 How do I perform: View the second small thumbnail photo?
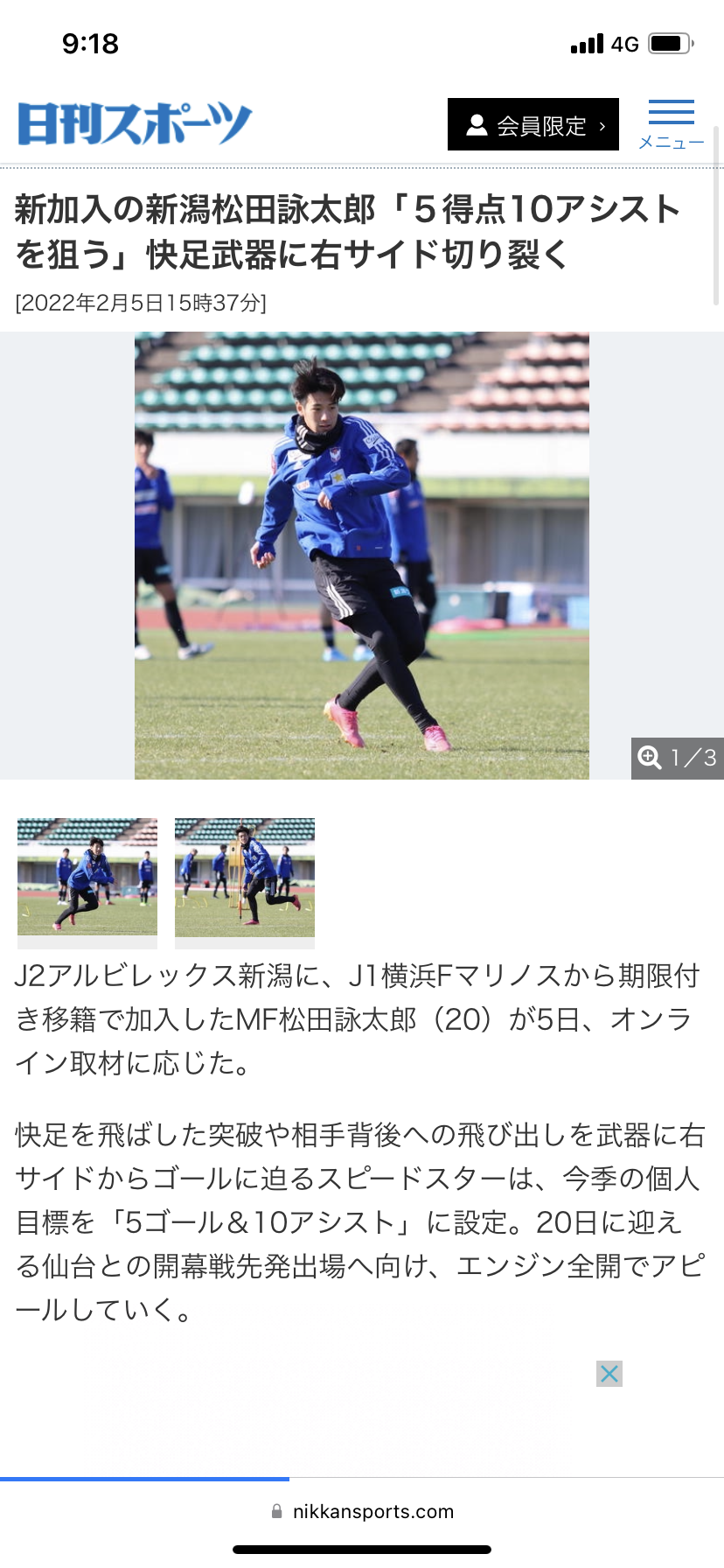[x=245, y=878]
